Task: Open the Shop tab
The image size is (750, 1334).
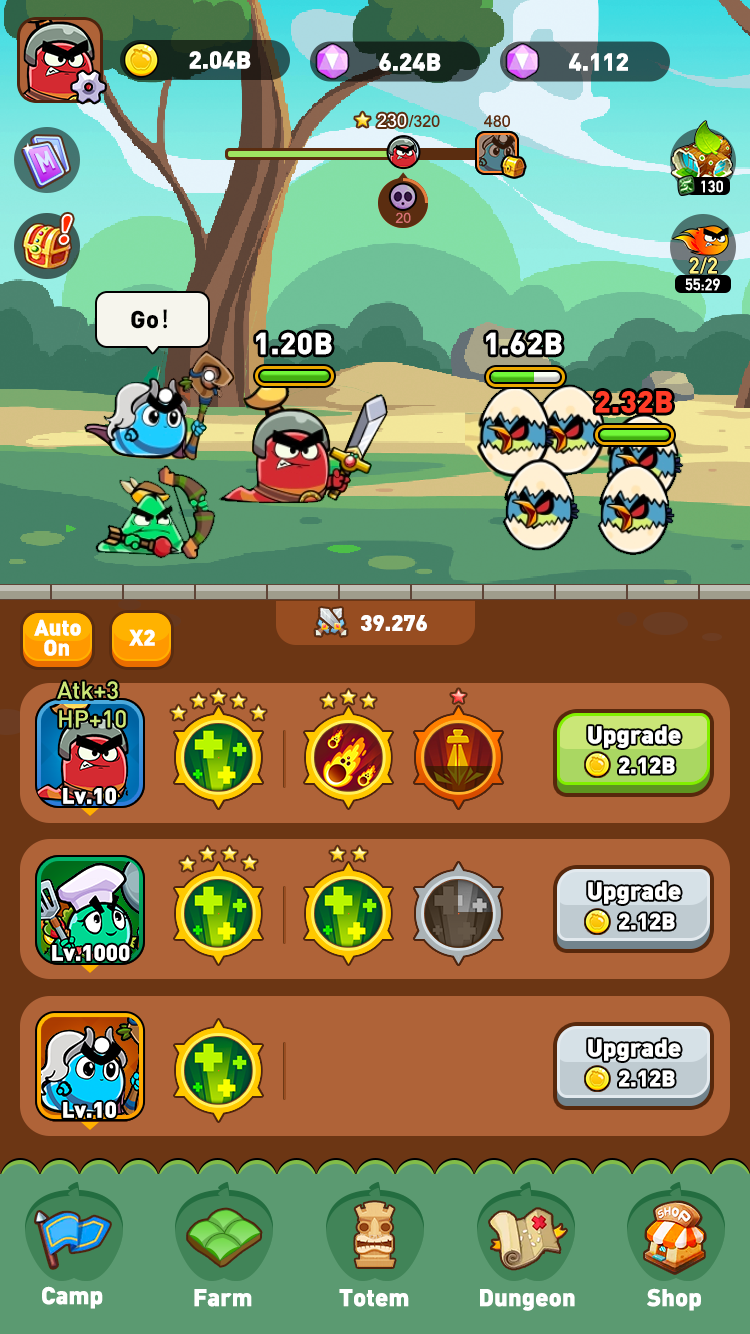Action: [x=674, y=1250]
